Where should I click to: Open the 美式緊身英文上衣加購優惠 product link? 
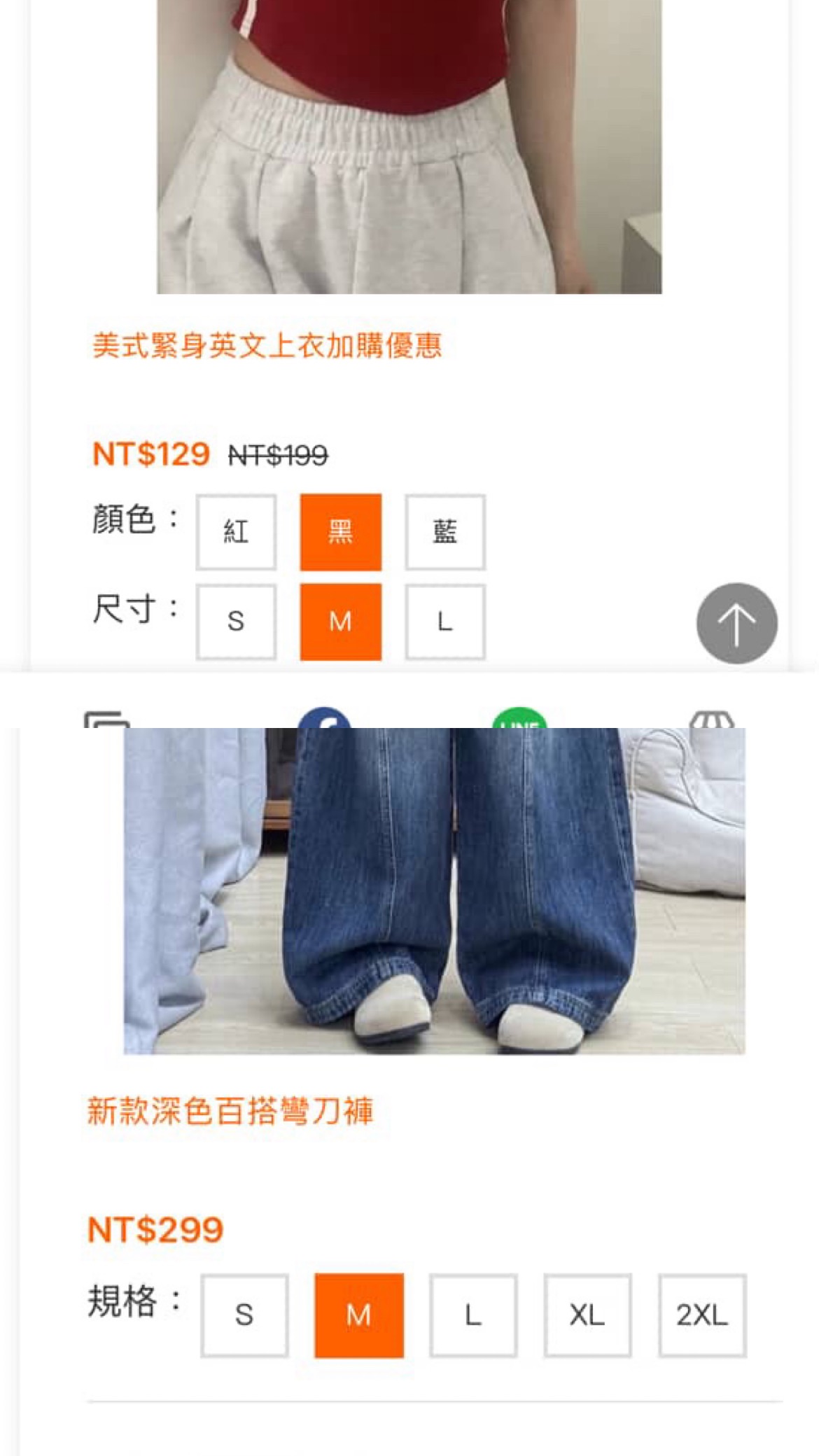pyautogui.click(x=267, y=346)
